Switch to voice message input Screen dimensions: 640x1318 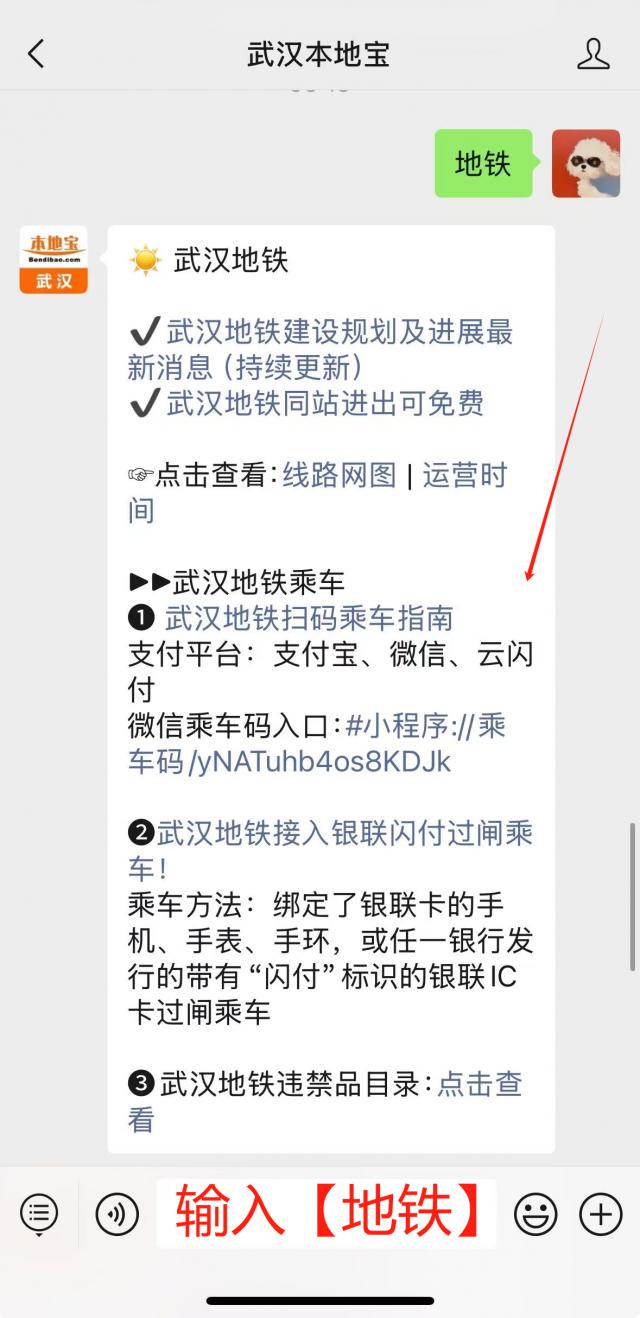tap(117, 1214)
